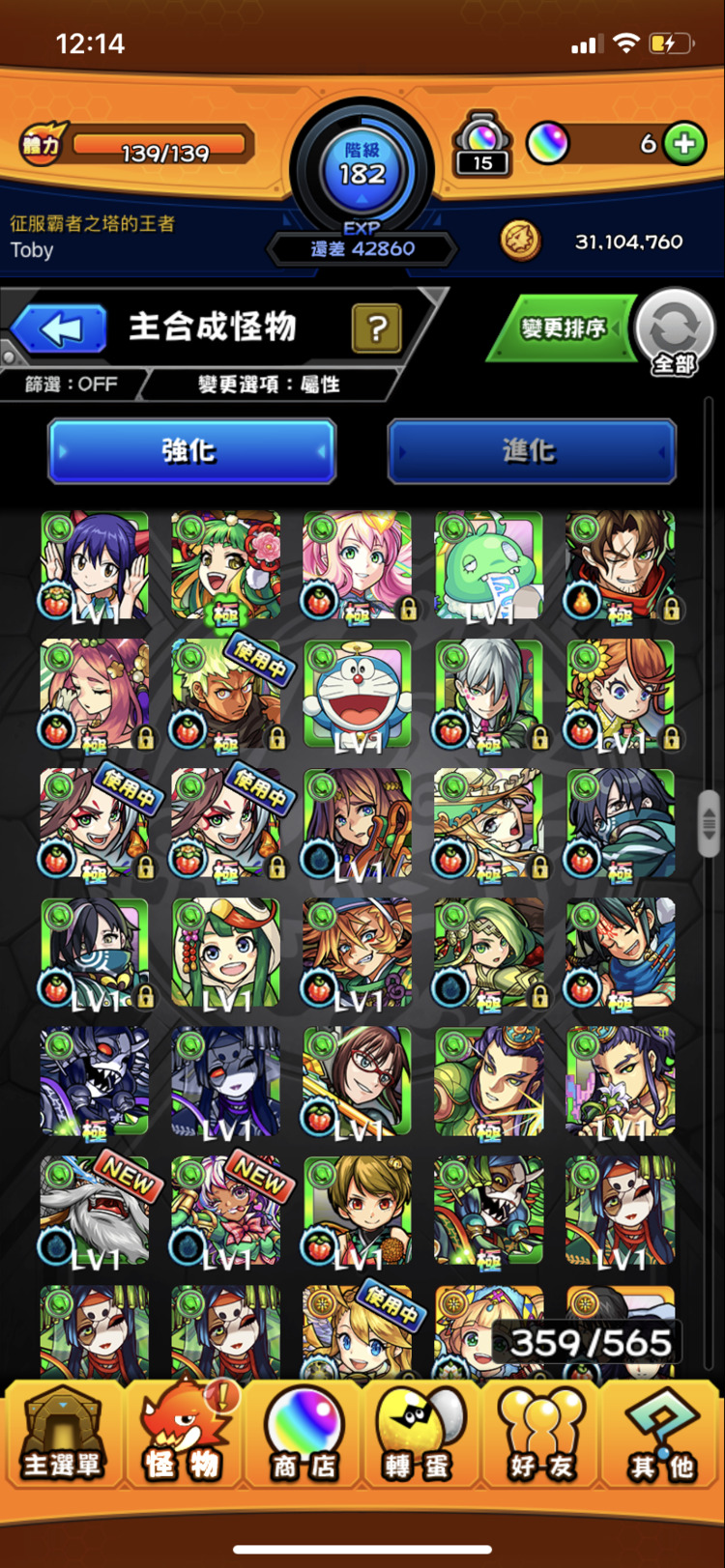Open the 主選單 main menu tab
This screenshot has height=1568, width=725.
(62, 1438)
